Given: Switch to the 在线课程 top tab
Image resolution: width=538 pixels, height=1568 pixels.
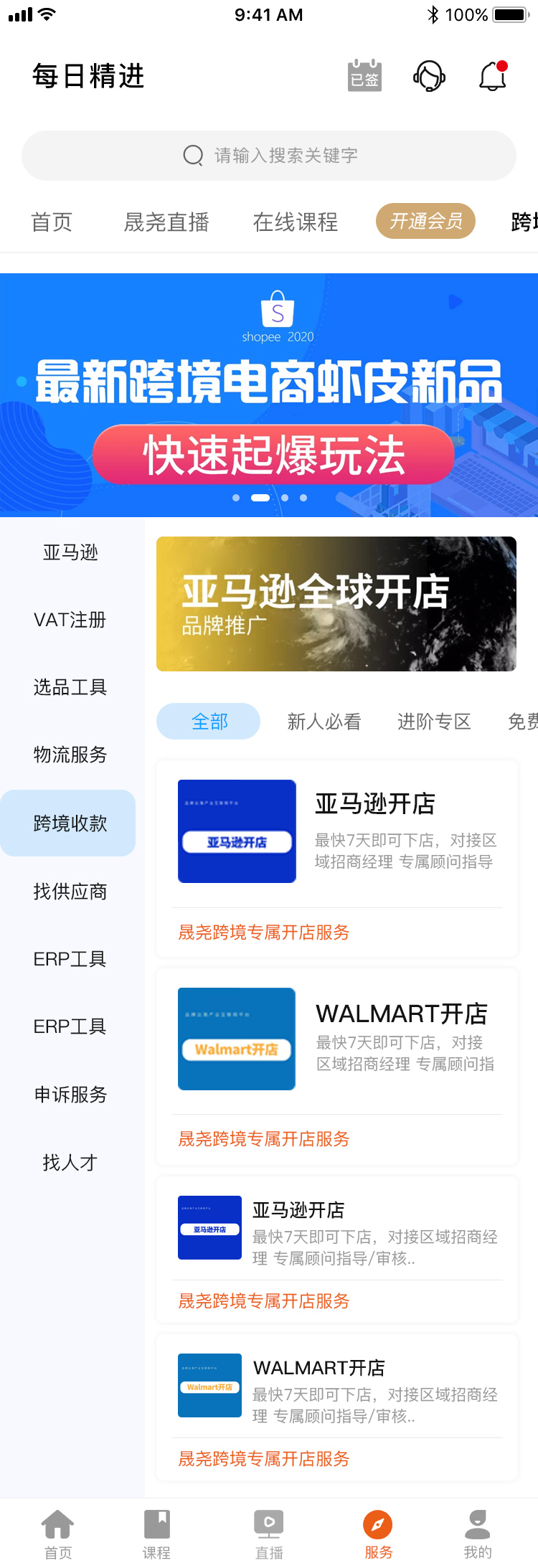Looking at the screenshot, I should 295,222.
